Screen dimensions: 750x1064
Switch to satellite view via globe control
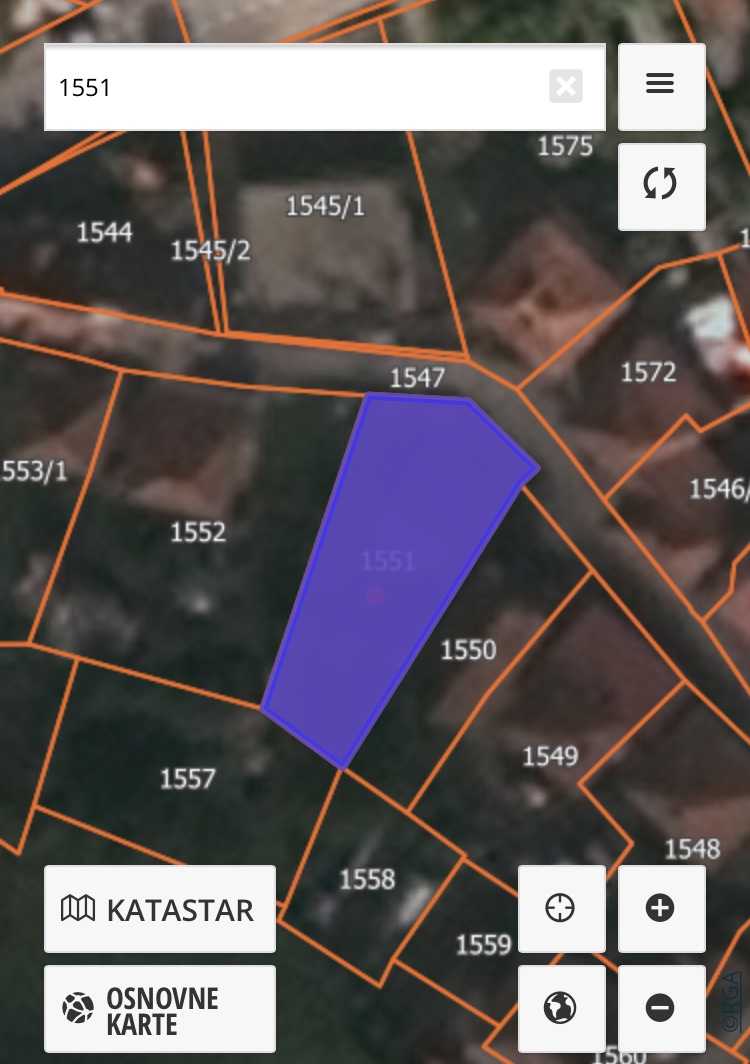click(x=561, y=1008)
